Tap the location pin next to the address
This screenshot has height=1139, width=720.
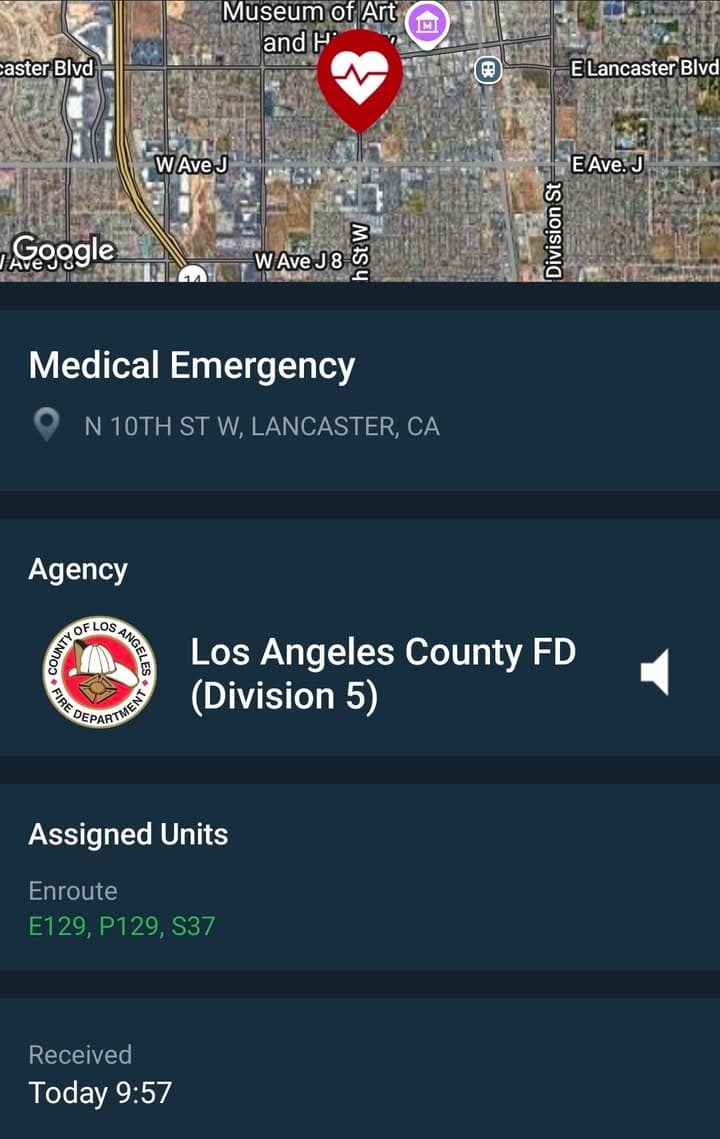pos(45,425)
